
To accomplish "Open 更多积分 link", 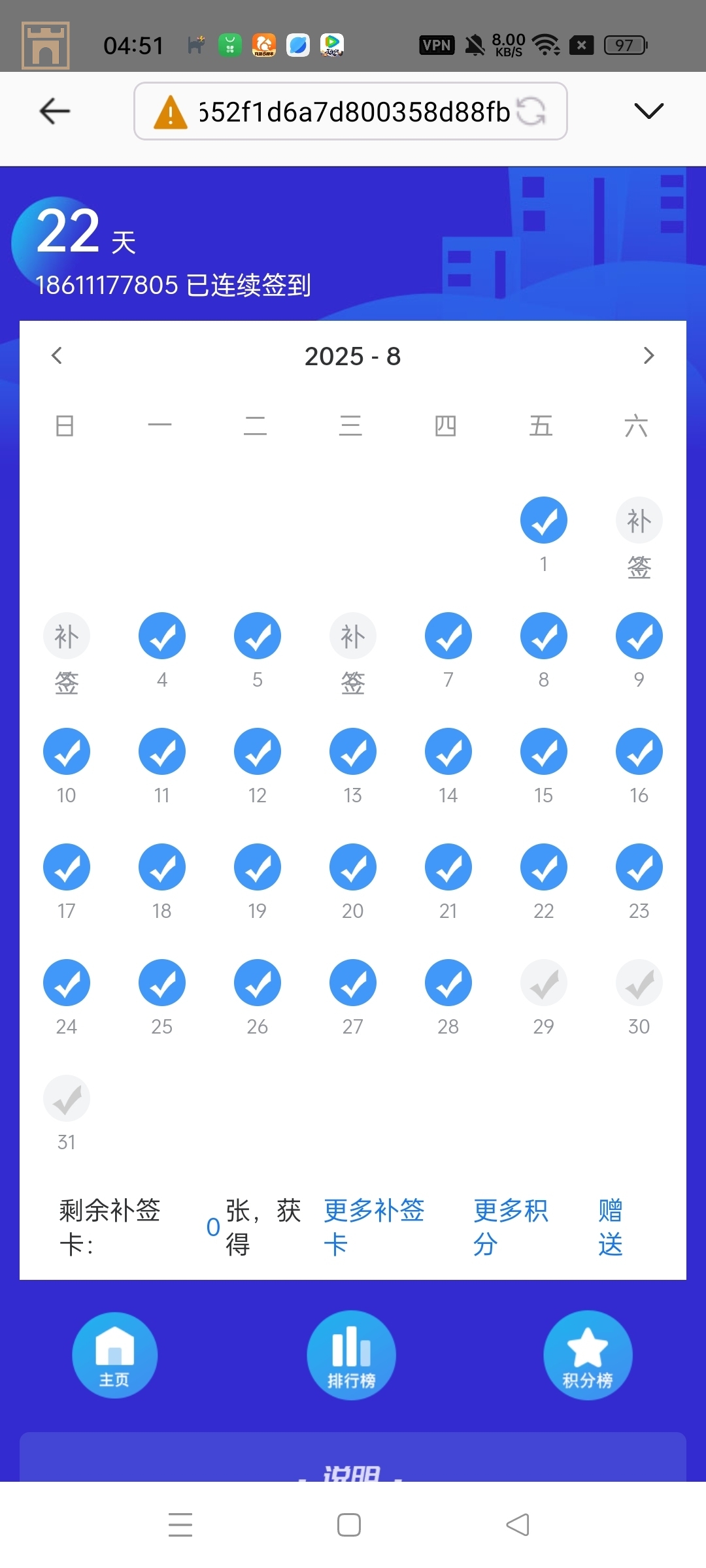I will (510, 1227).
